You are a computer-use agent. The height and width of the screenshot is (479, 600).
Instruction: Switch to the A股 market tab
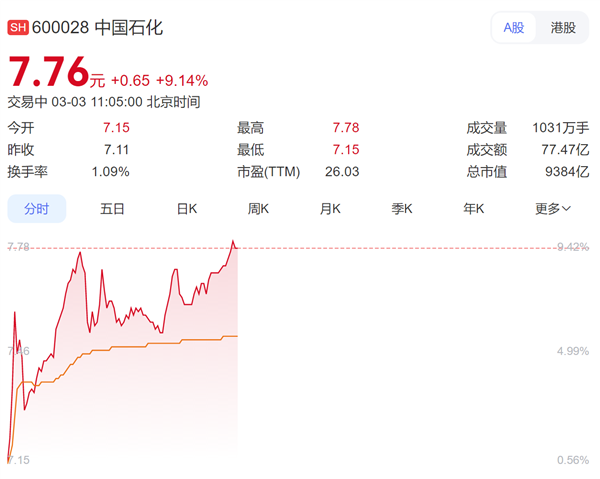pyautogui.click(x=514, y=28)
